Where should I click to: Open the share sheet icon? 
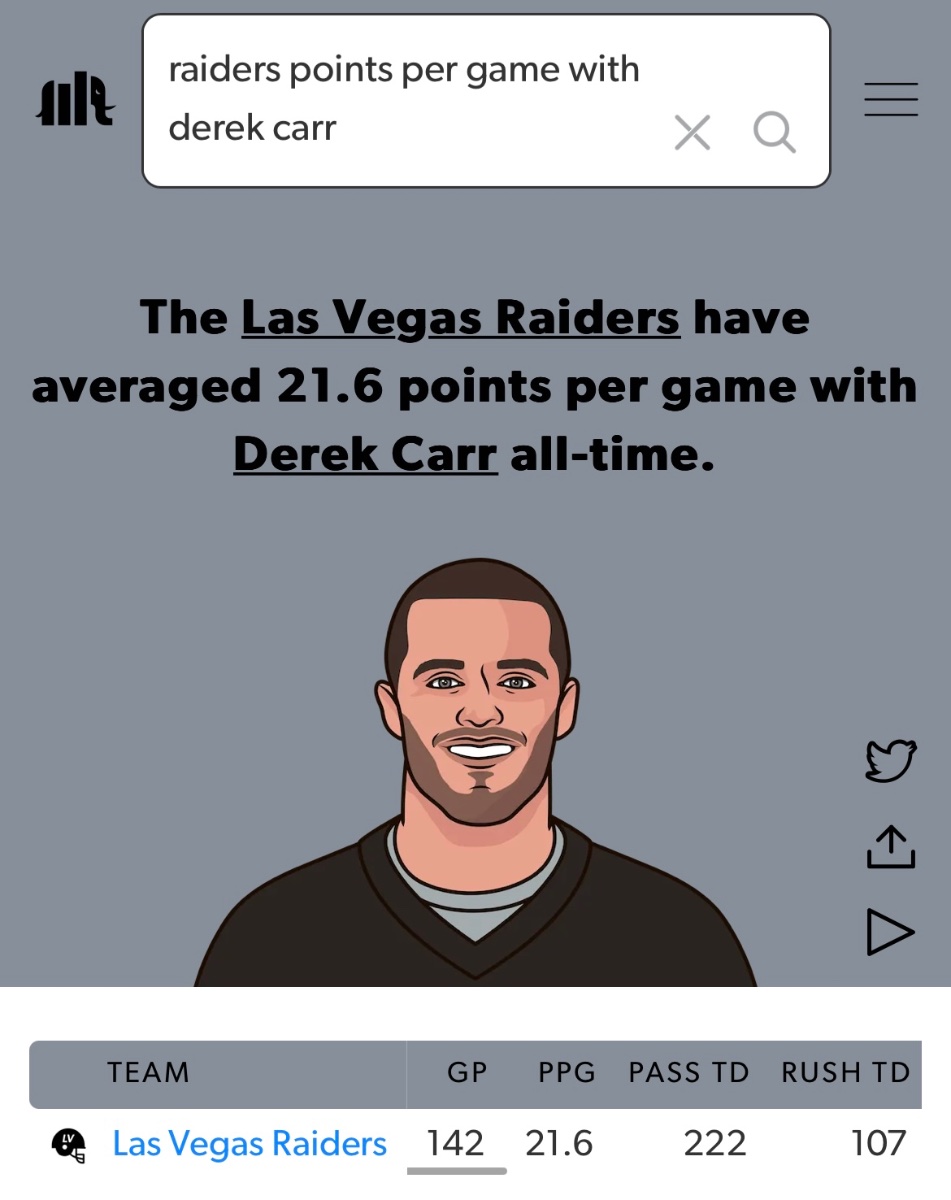[890, 848]
